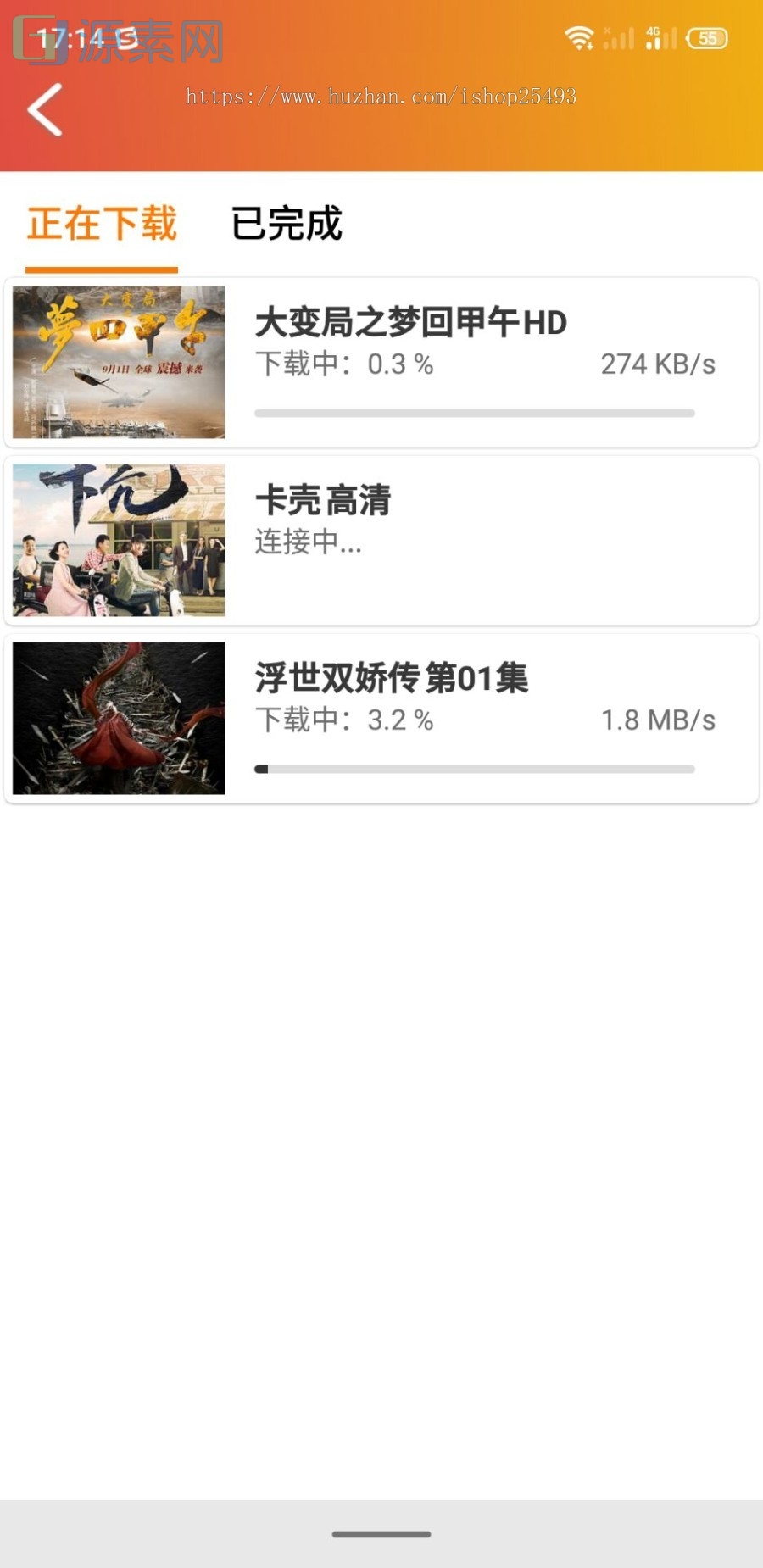Tap the clock showing 17:14
763x1568 pixels.
tap(72, 36)
